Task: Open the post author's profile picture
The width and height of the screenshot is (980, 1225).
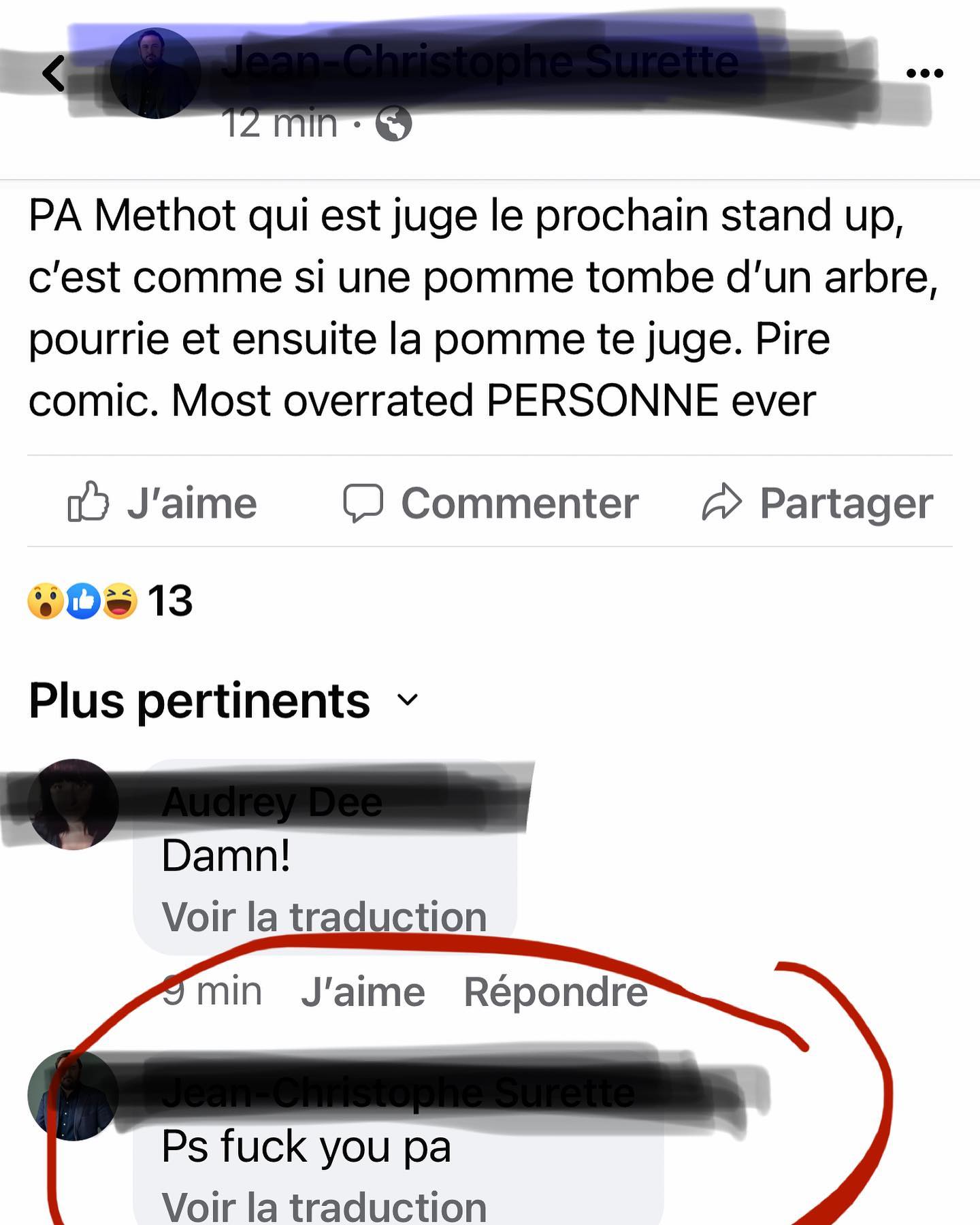Action: 155,73
